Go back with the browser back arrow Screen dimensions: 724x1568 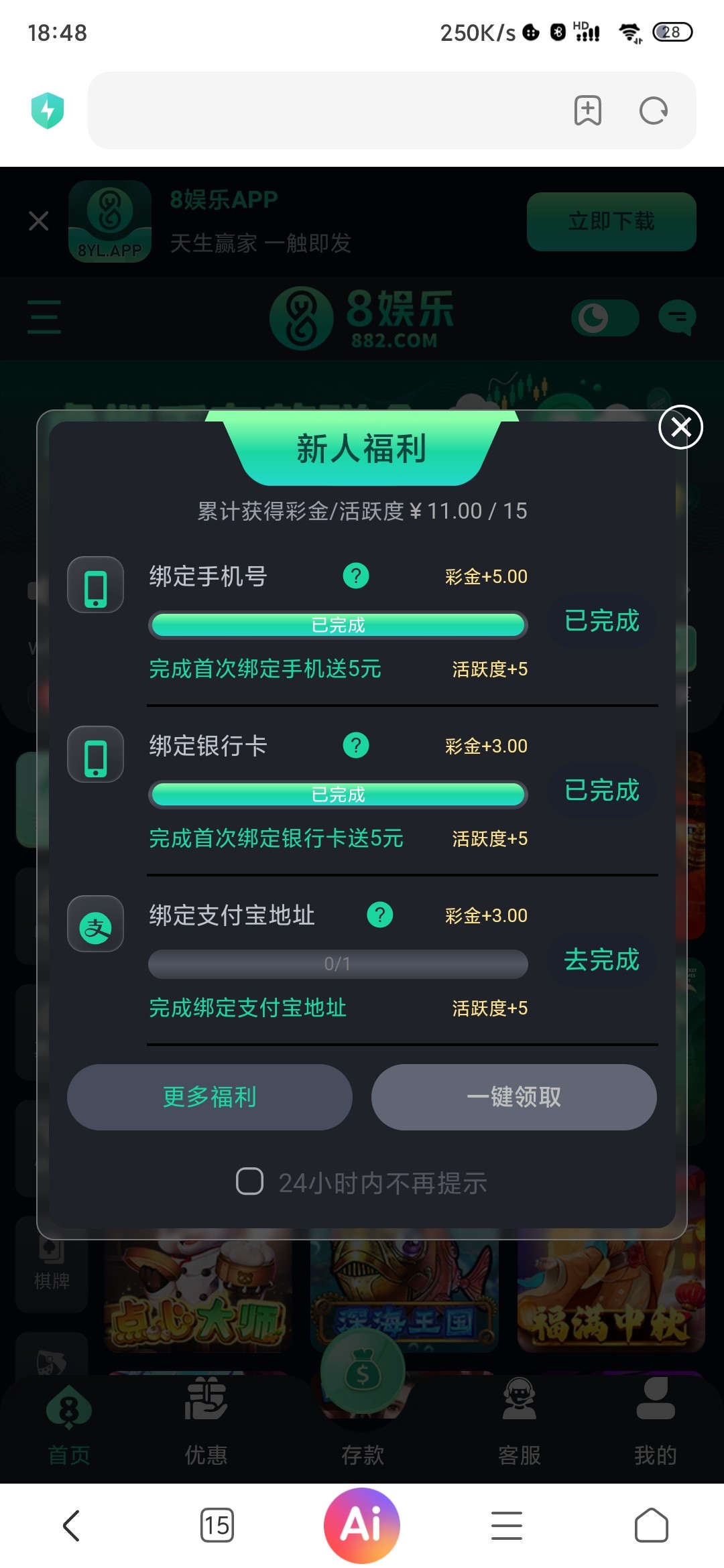point(72,1526)
